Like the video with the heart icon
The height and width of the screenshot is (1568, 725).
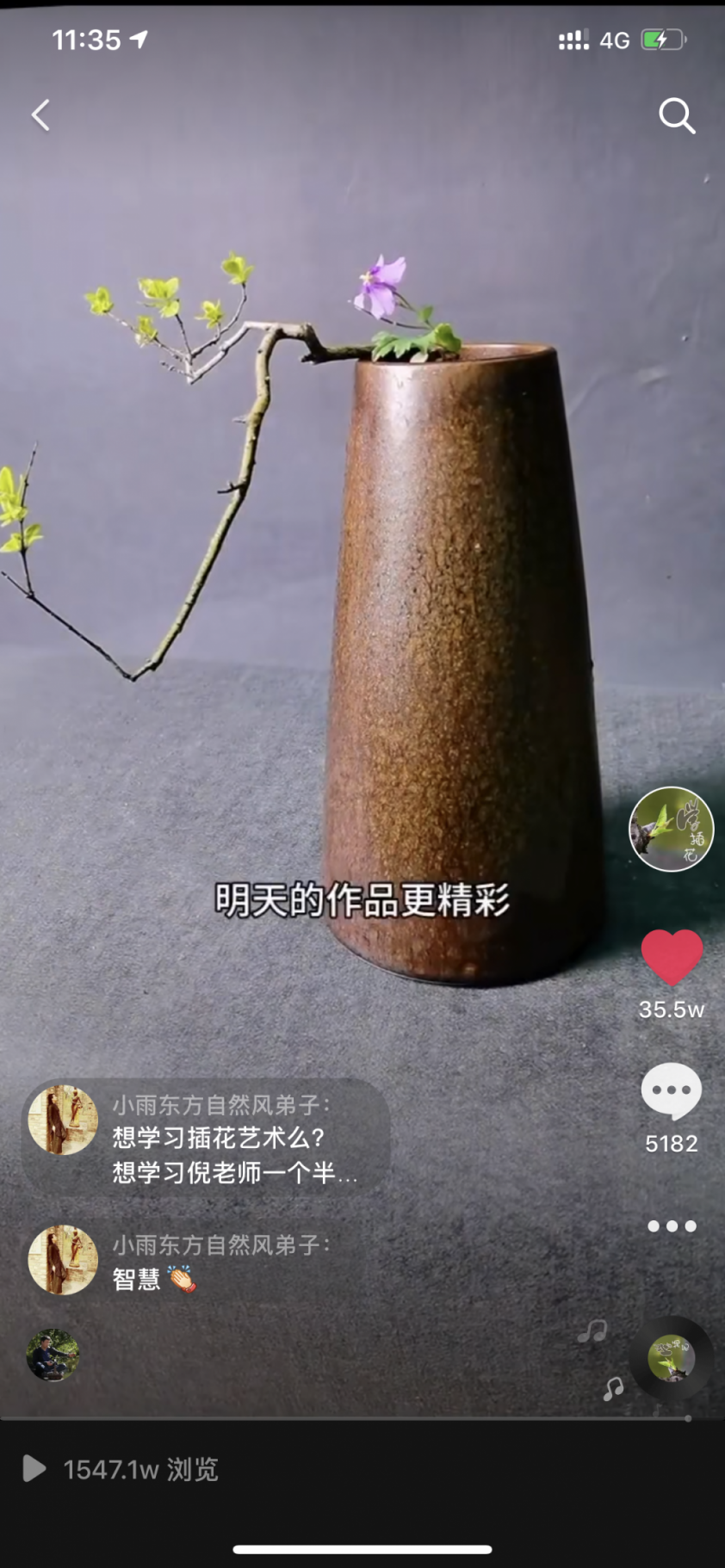coord(672,957)
